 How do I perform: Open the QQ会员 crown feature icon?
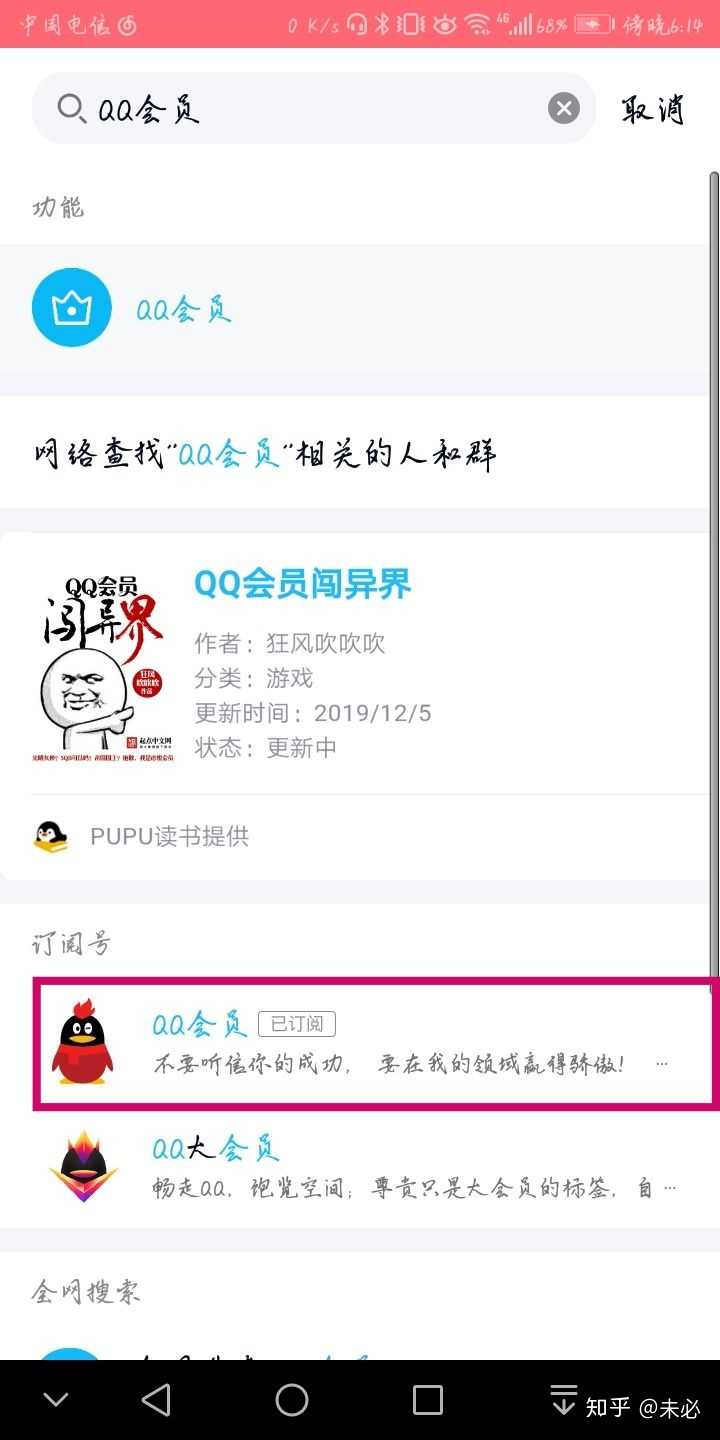tap(71, 307)
